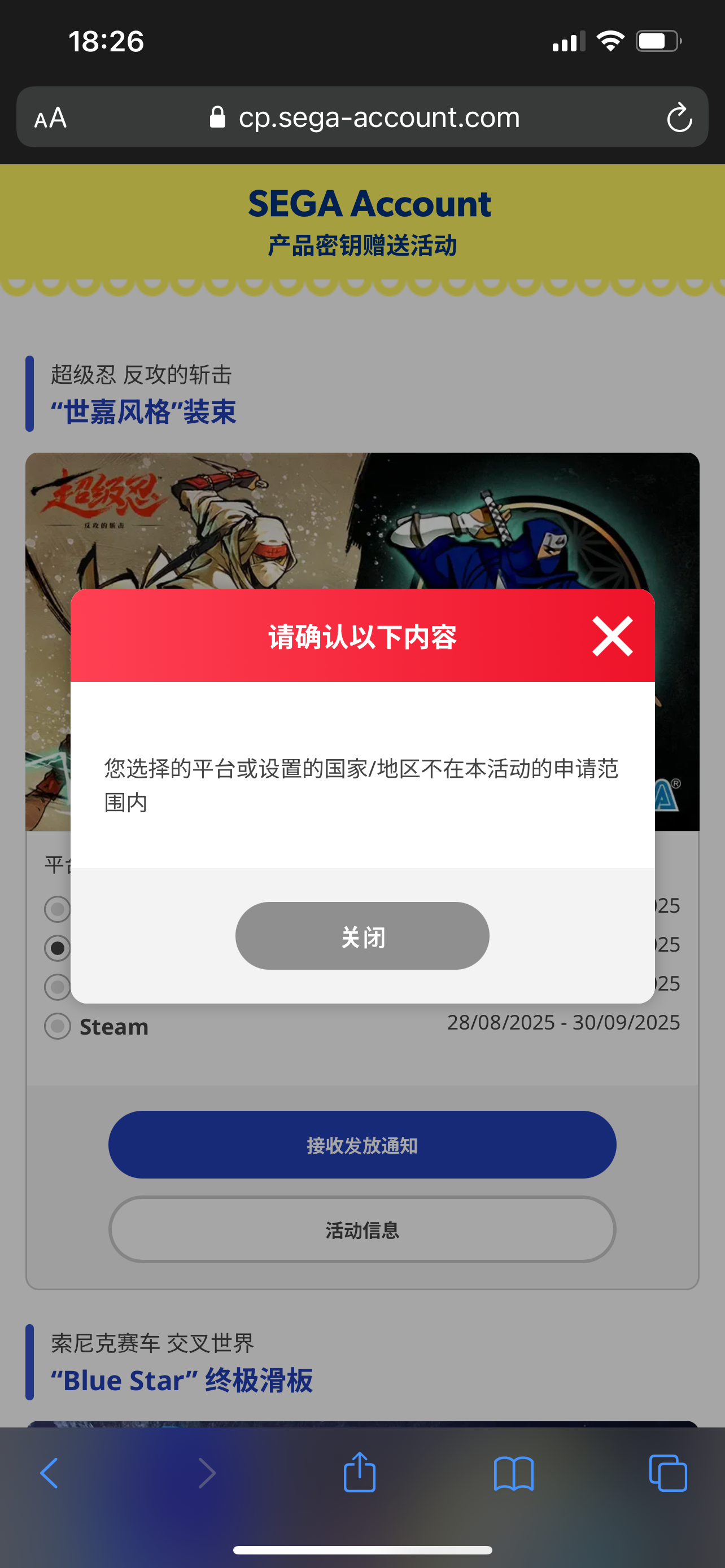Select the Steam platform radio button
Screen dimensions: 725x1568
[x=58, y=1027]
